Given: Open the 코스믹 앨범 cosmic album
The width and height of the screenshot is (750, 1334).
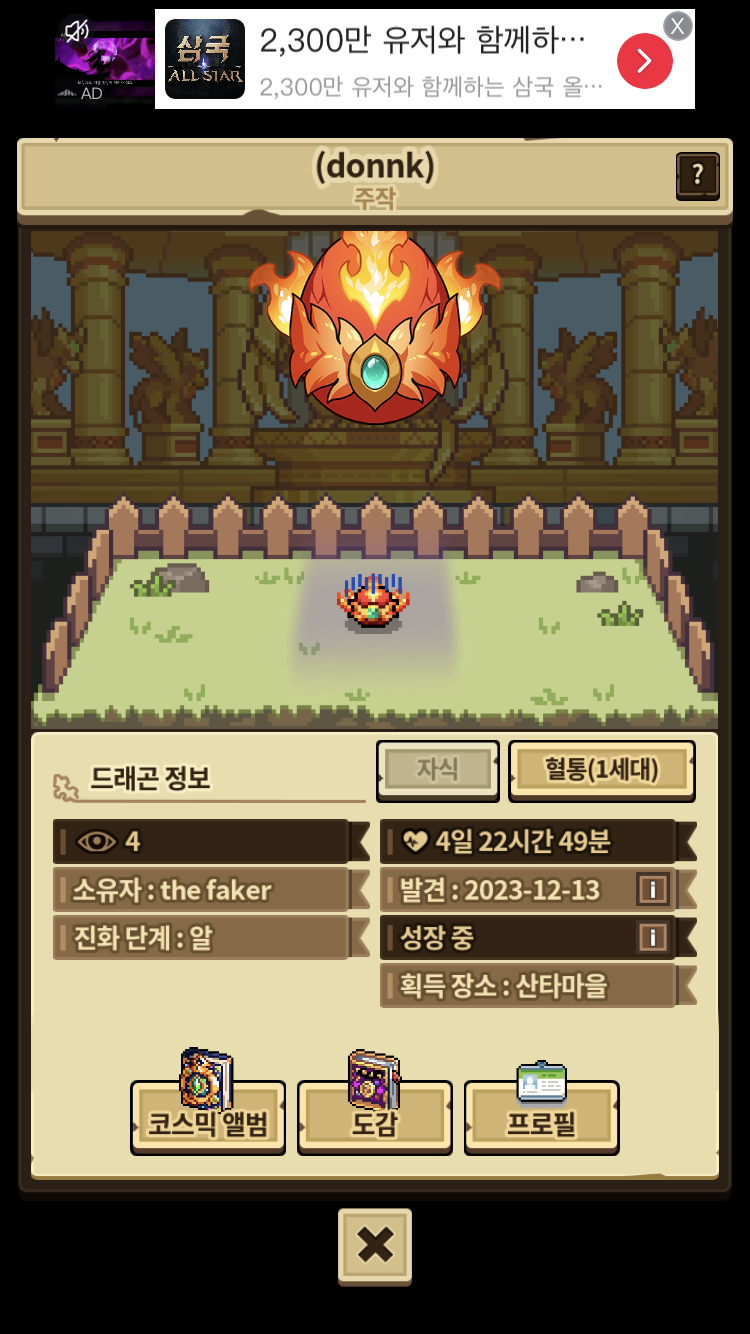Looking at the screenshot, I should pos(208,1122).
